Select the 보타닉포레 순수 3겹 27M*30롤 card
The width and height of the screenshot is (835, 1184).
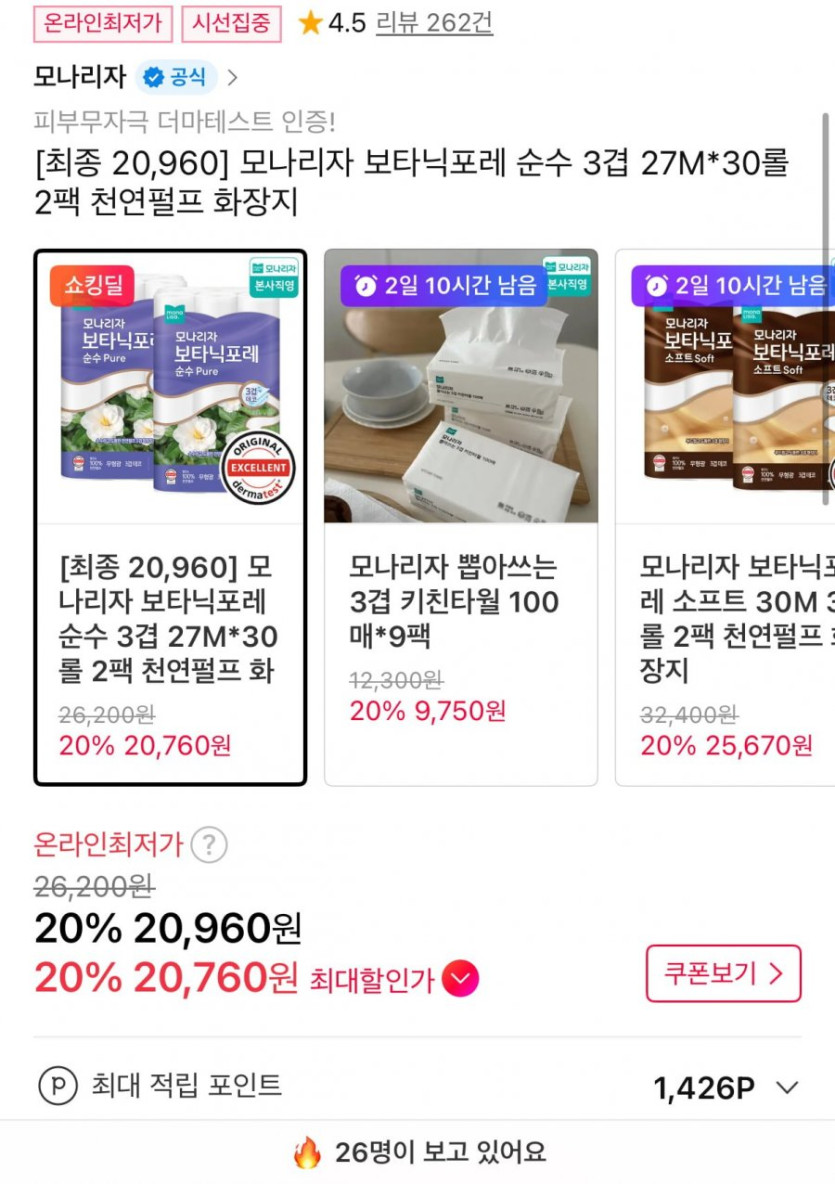pos(170,517)
